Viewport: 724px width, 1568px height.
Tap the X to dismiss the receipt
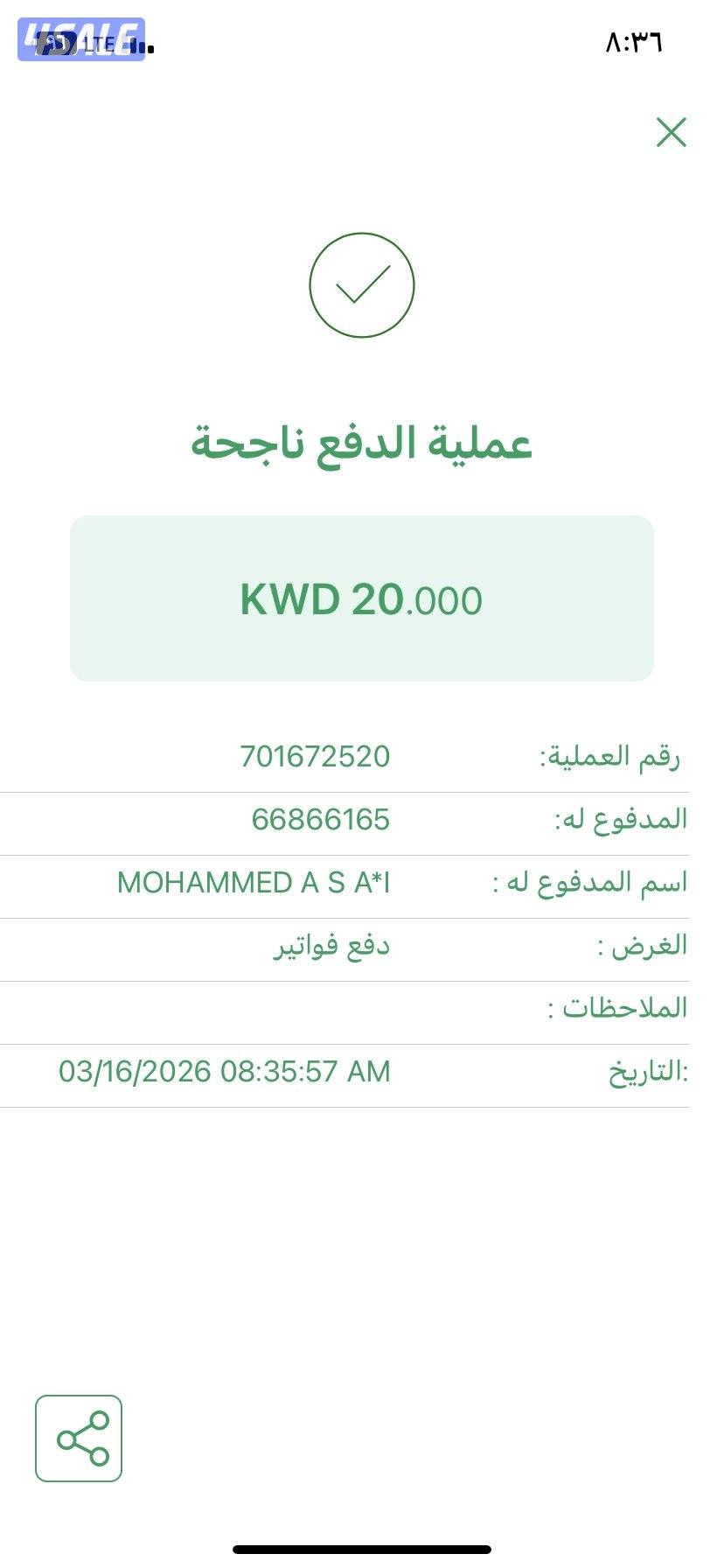tap(671, 133)
